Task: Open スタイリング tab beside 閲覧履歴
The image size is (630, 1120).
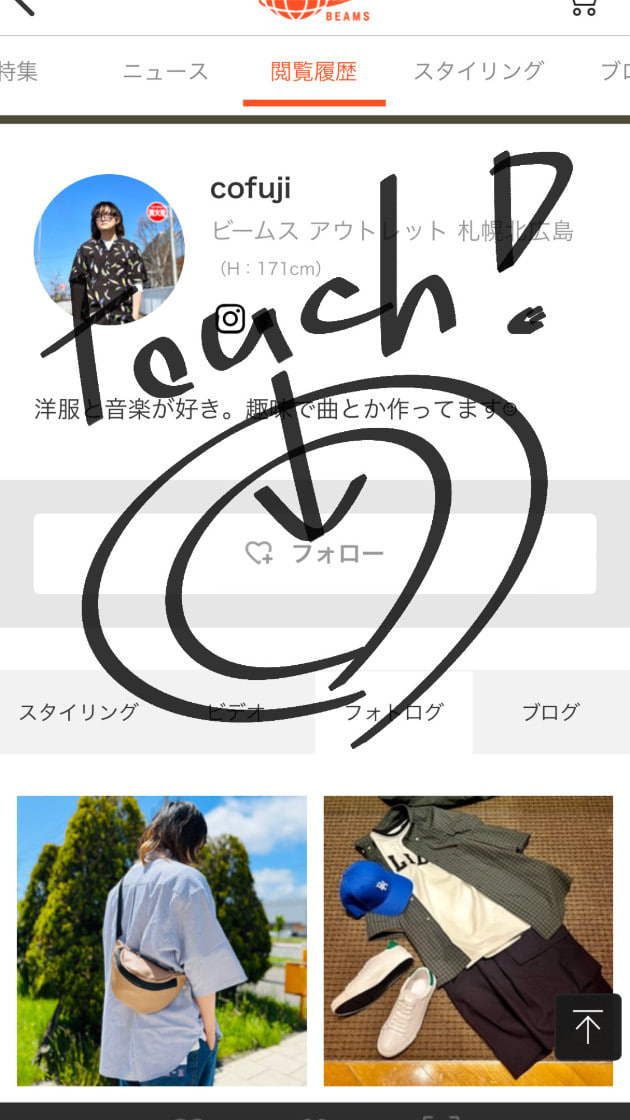Action: tap(478, 71)
